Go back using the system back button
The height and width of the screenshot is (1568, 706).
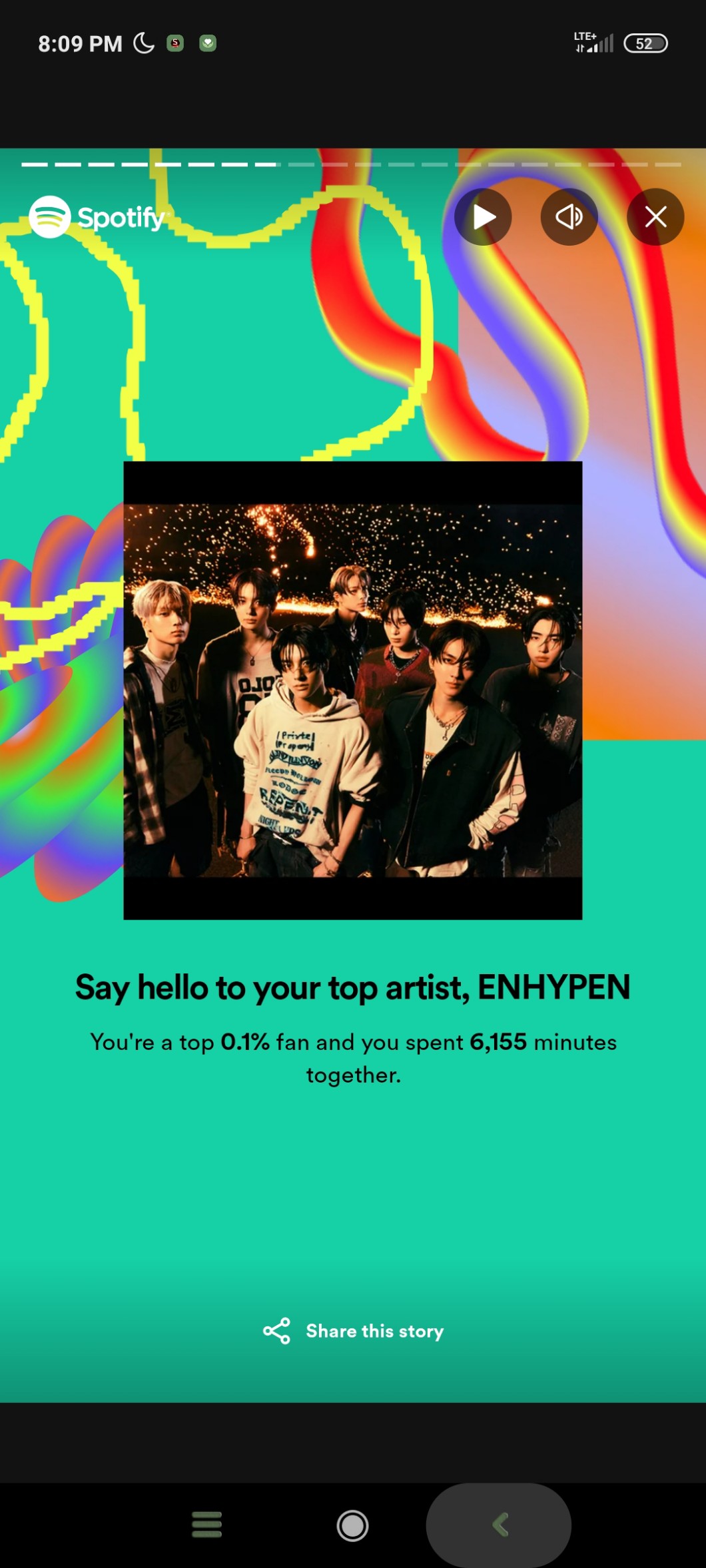click(x=500, y=1524)
